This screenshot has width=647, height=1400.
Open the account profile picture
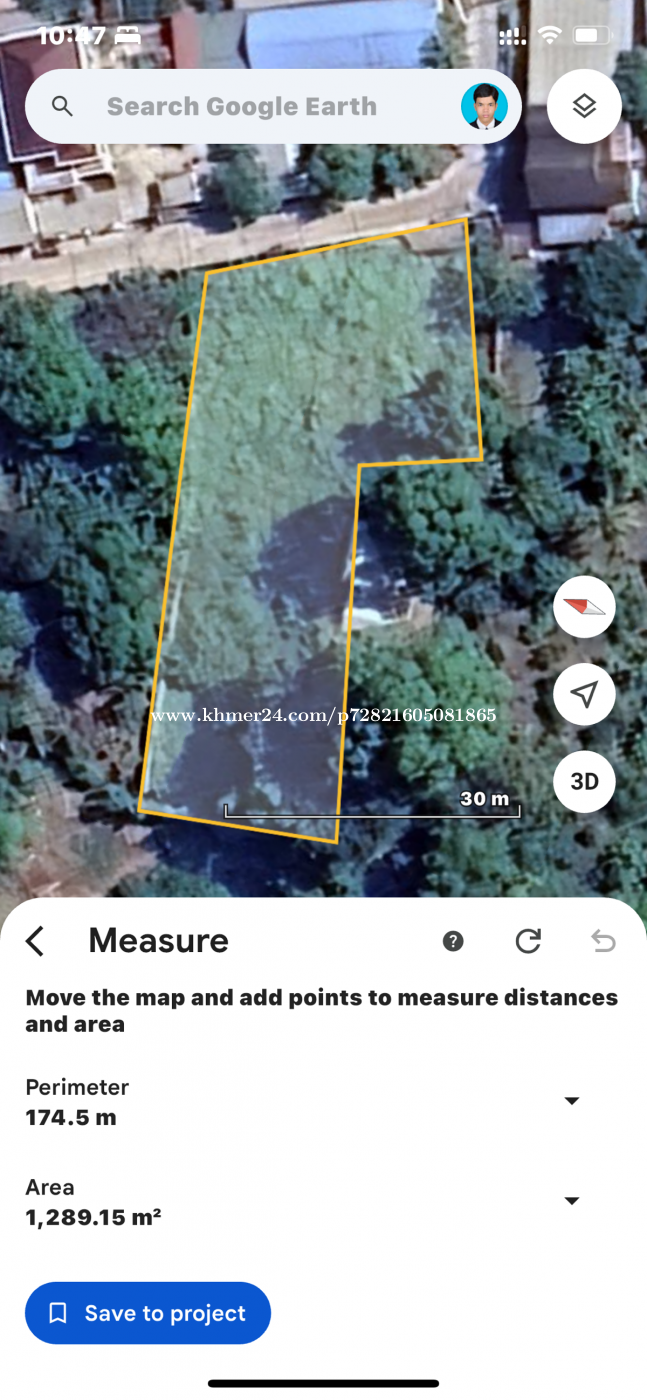tap(484, 106)
